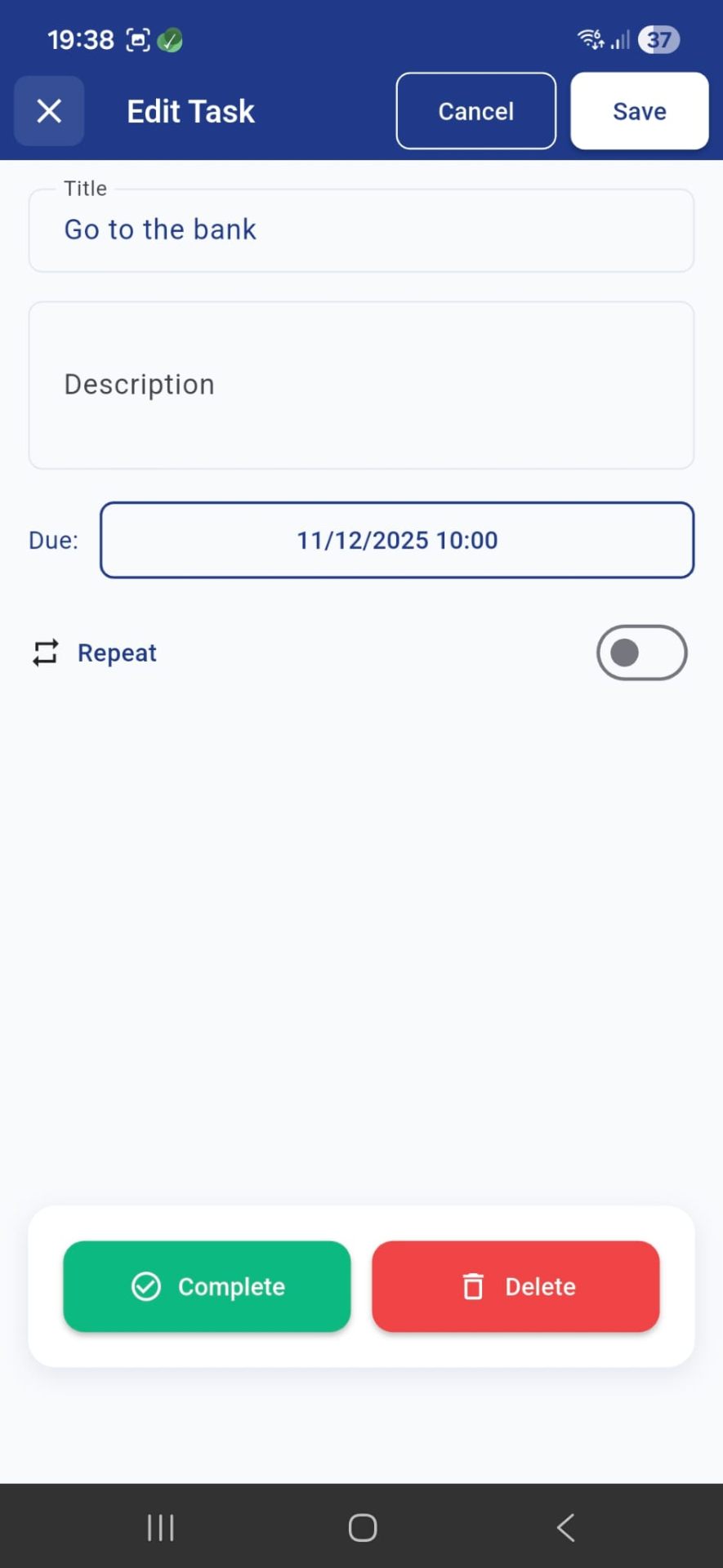Click the trash icon inside Delete button

[474, 1286]
